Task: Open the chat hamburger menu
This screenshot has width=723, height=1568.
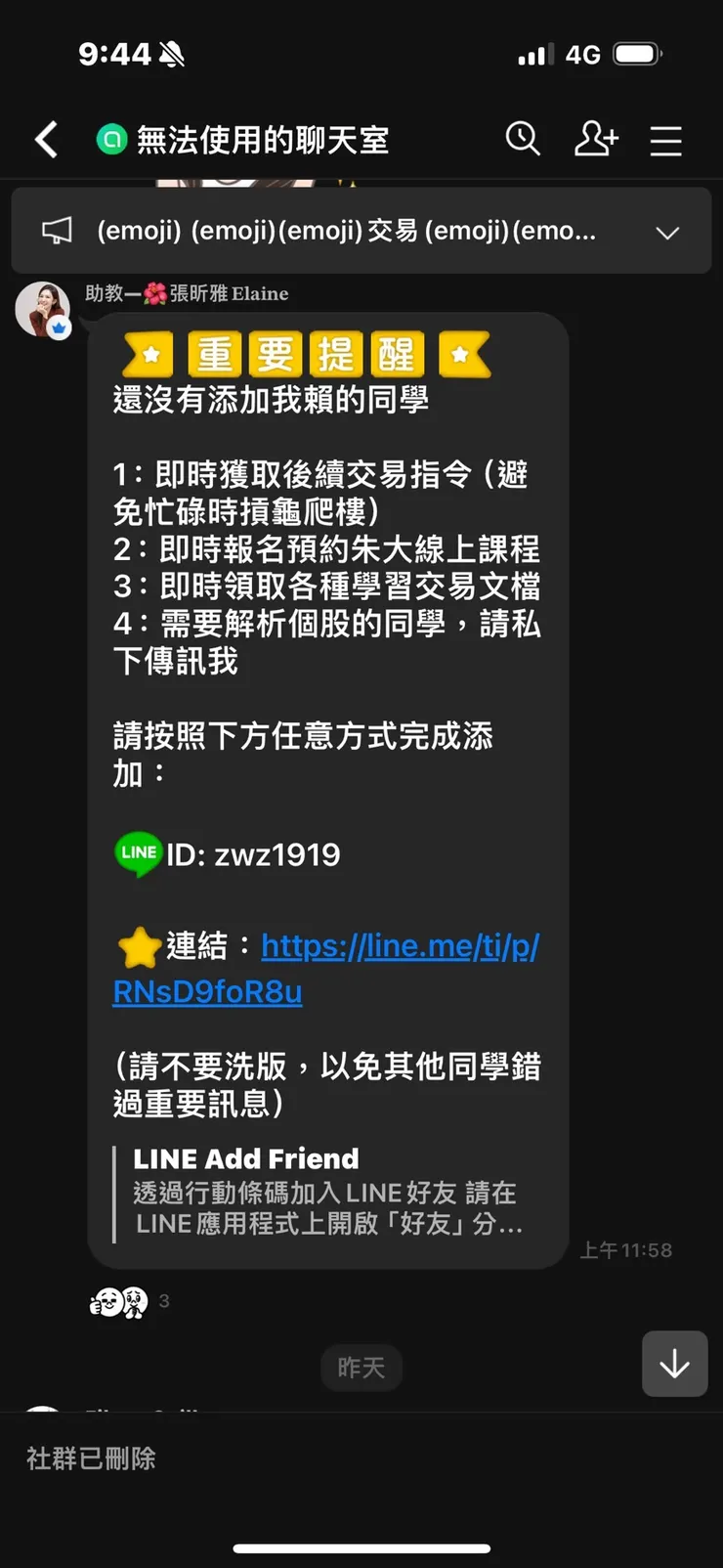Action: click(665, 140)
